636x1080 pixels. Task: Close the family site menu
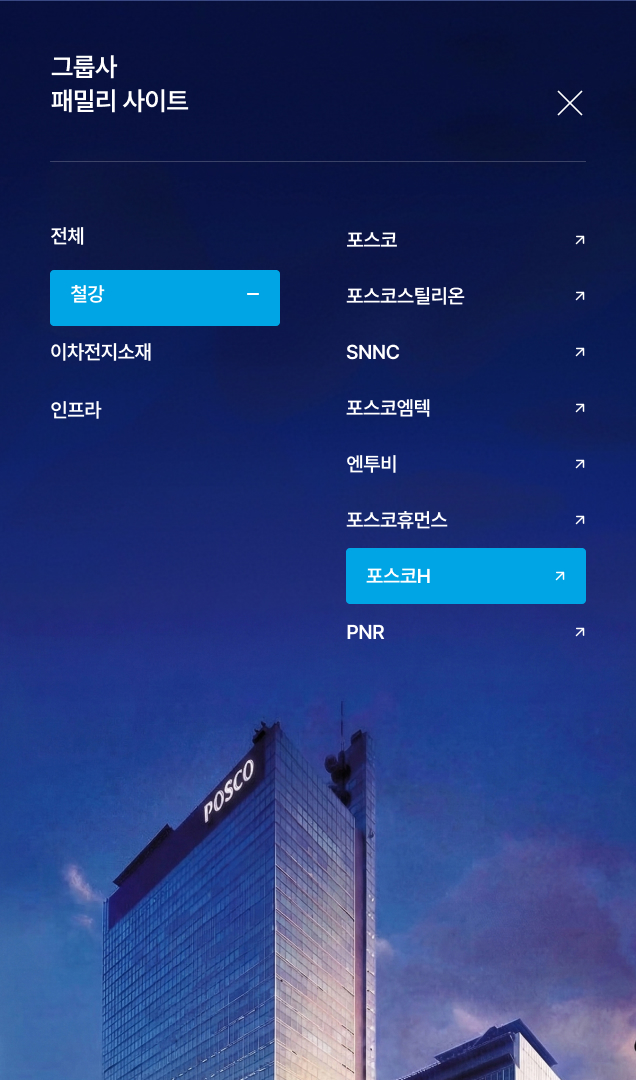pyautogui.click(x=569, y=103)
